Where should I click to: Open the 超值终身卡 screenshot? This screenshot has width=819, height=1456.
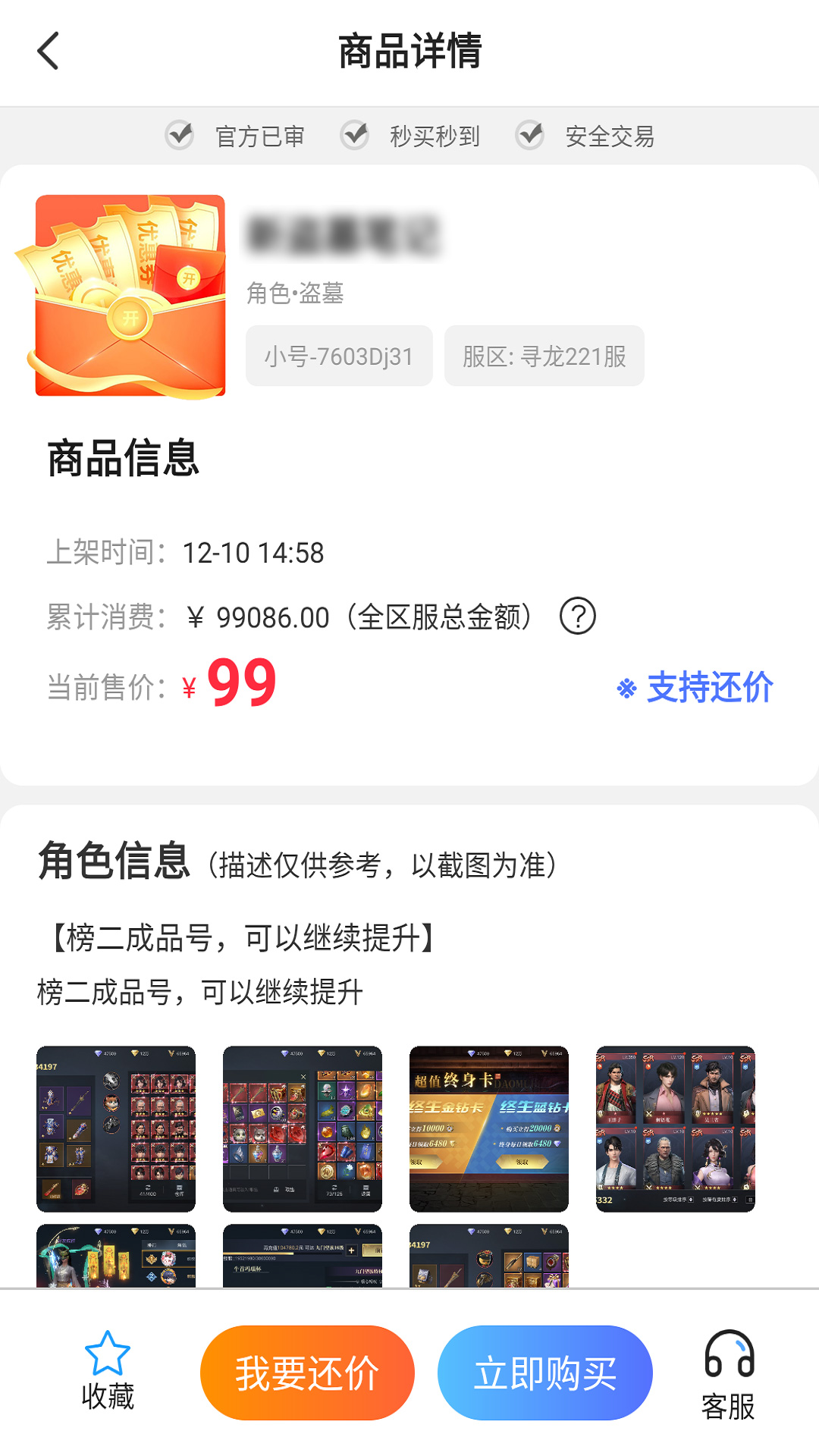(x=489, y=1128)
